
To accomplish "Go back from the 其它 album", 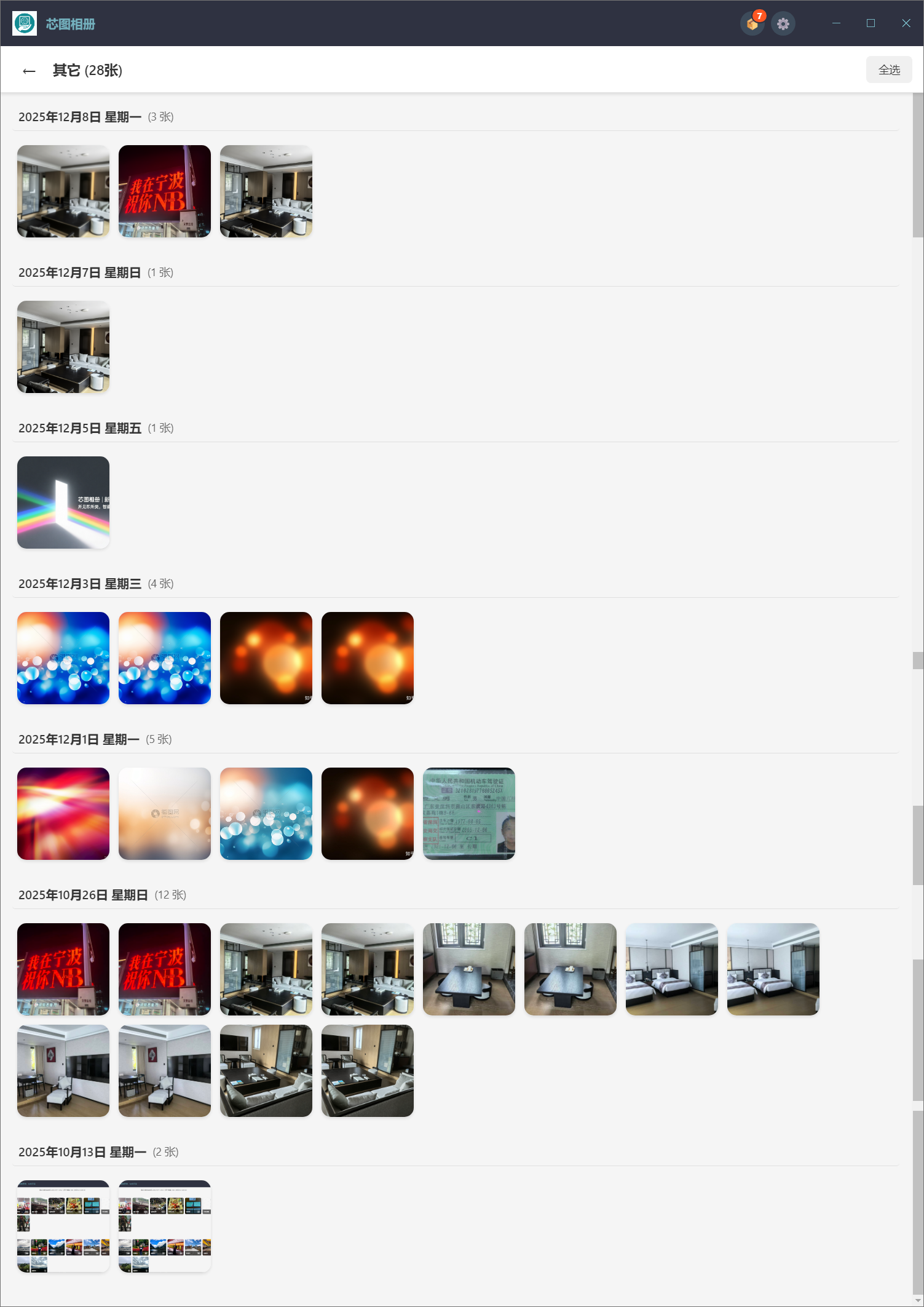I will 29,71.
